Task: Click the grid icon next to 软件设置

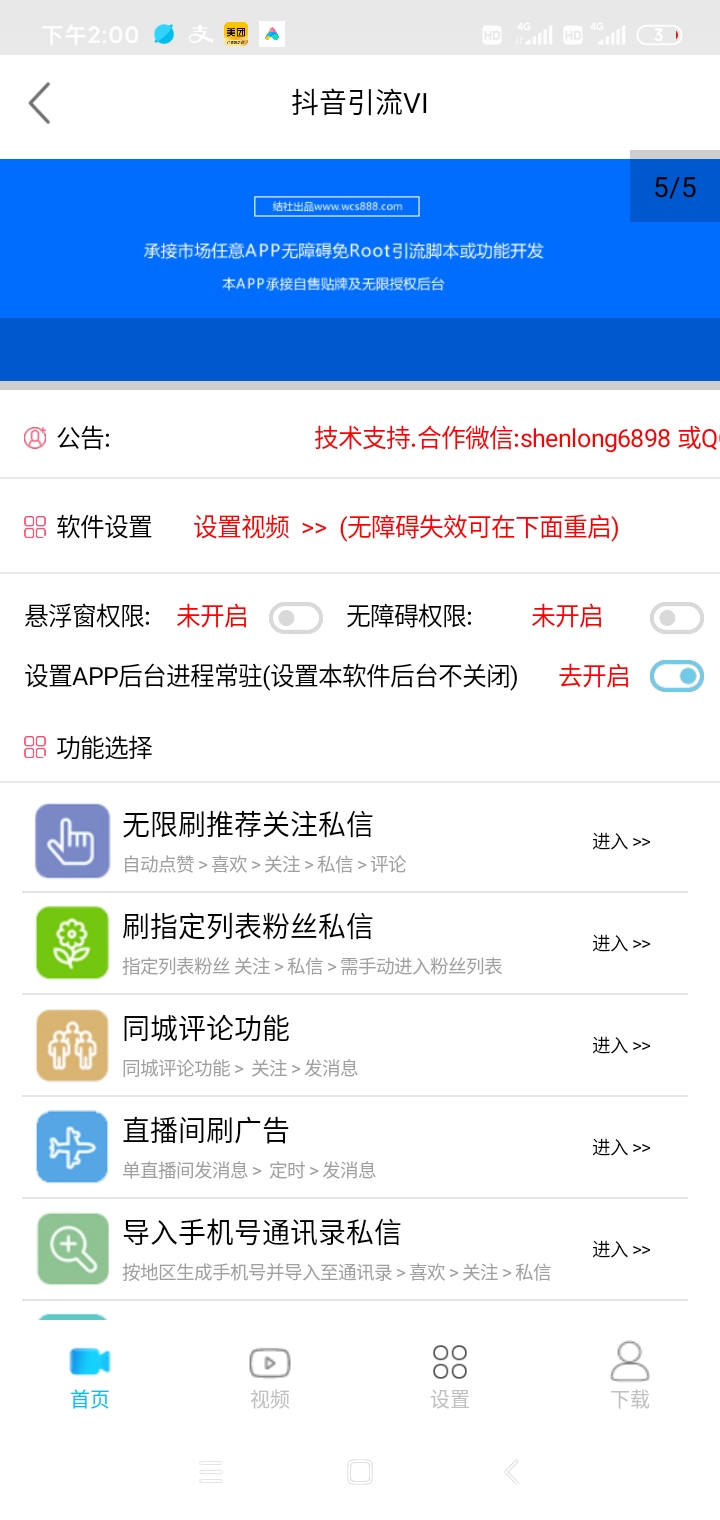Action: (33, 526)
